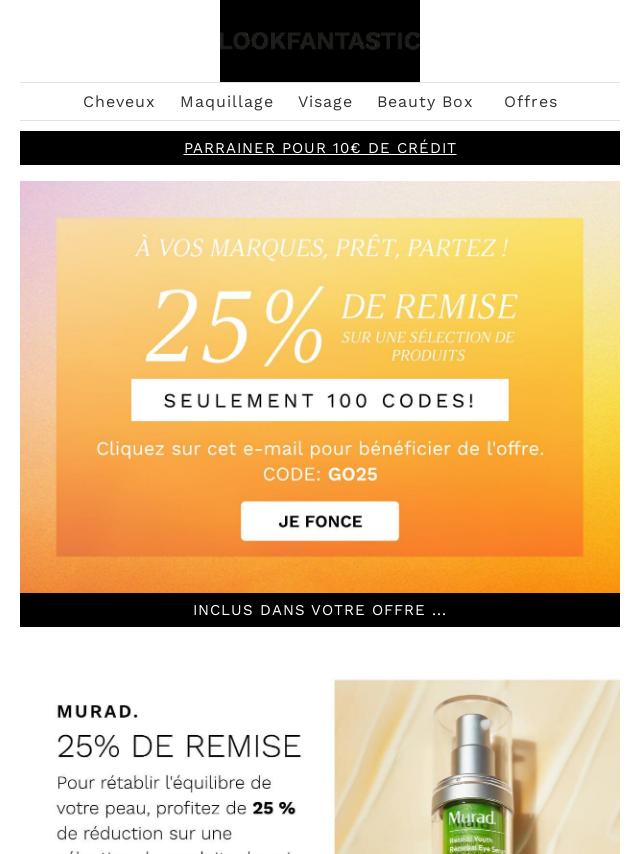640x854 pixels.
Task: View the Offres section
Action: point(531,102)
